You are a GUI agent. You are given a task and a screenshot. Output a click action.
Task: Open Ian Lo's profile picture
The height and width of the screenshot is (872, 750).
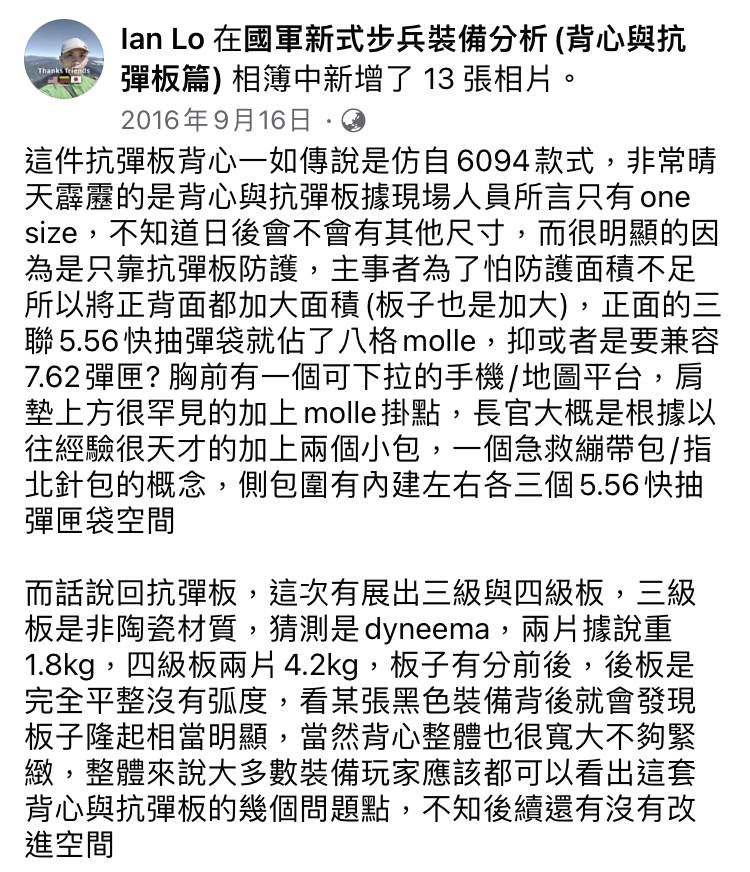62,59
